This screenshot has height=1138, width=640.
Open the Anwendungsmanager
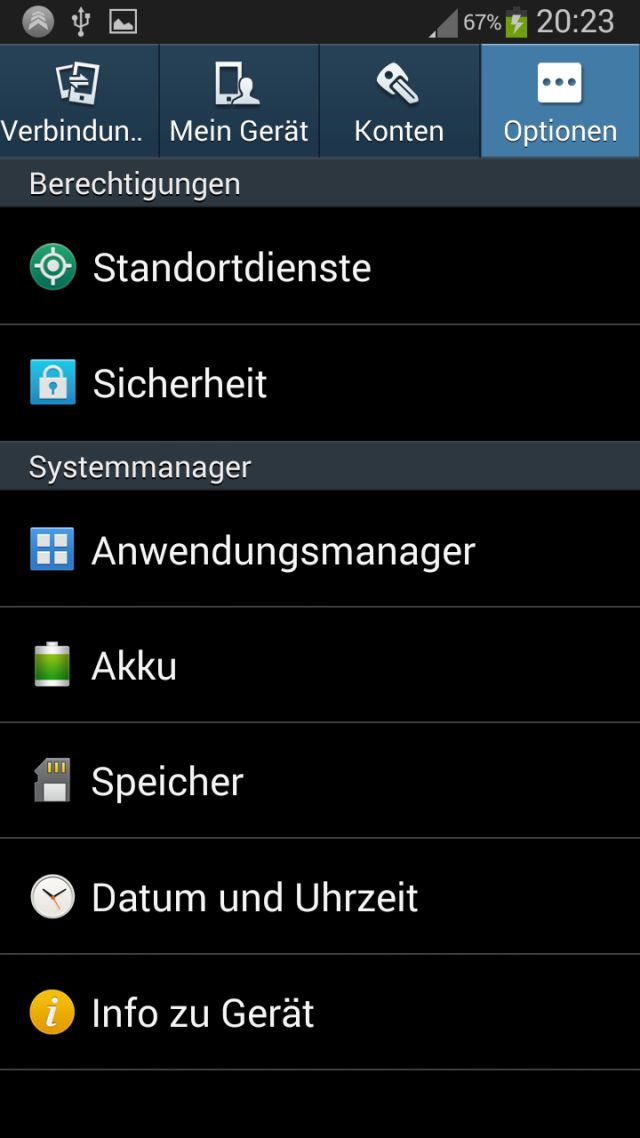pos(320,549)
